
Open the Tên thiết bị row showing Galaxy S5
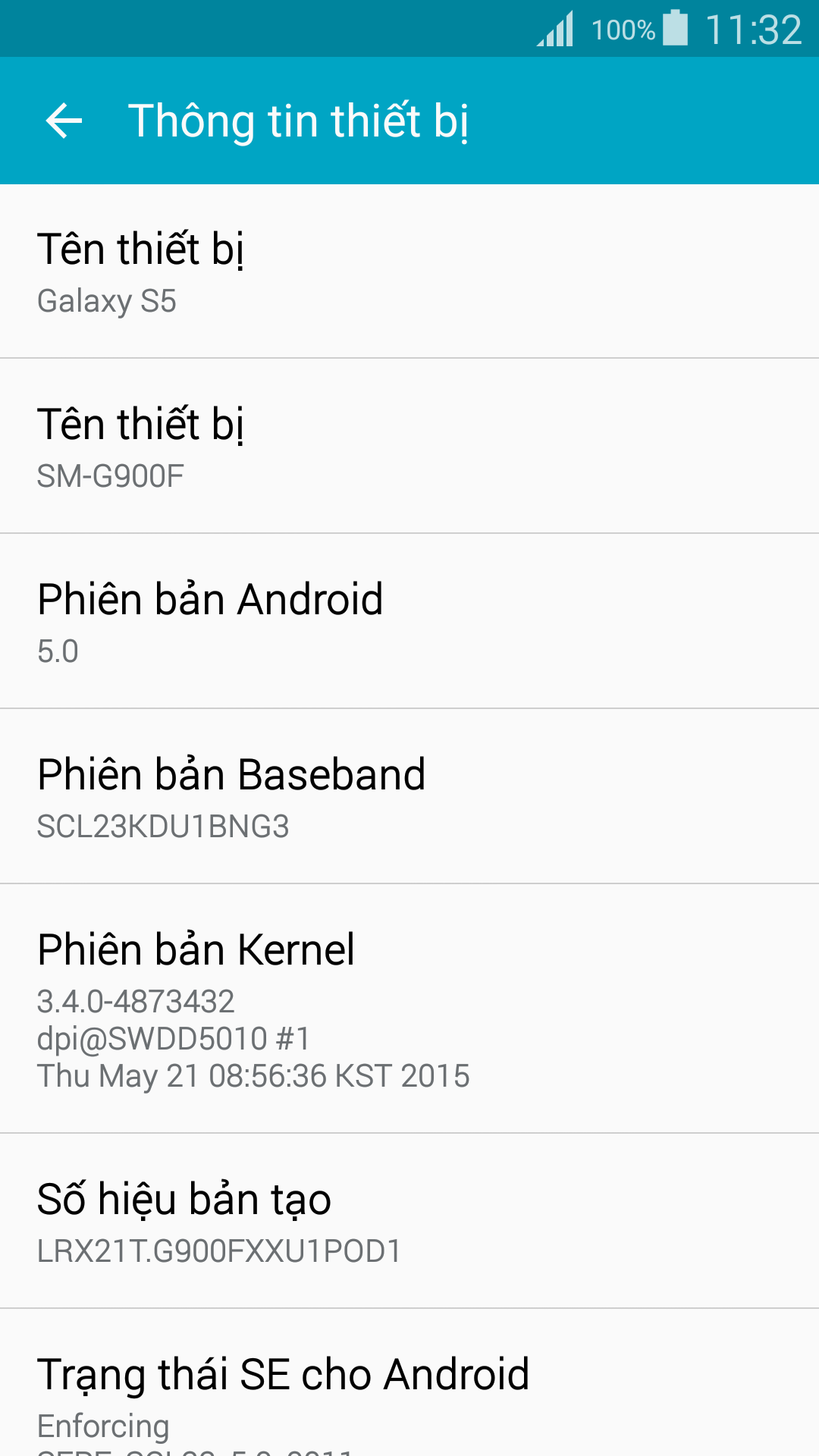[409, 271]
